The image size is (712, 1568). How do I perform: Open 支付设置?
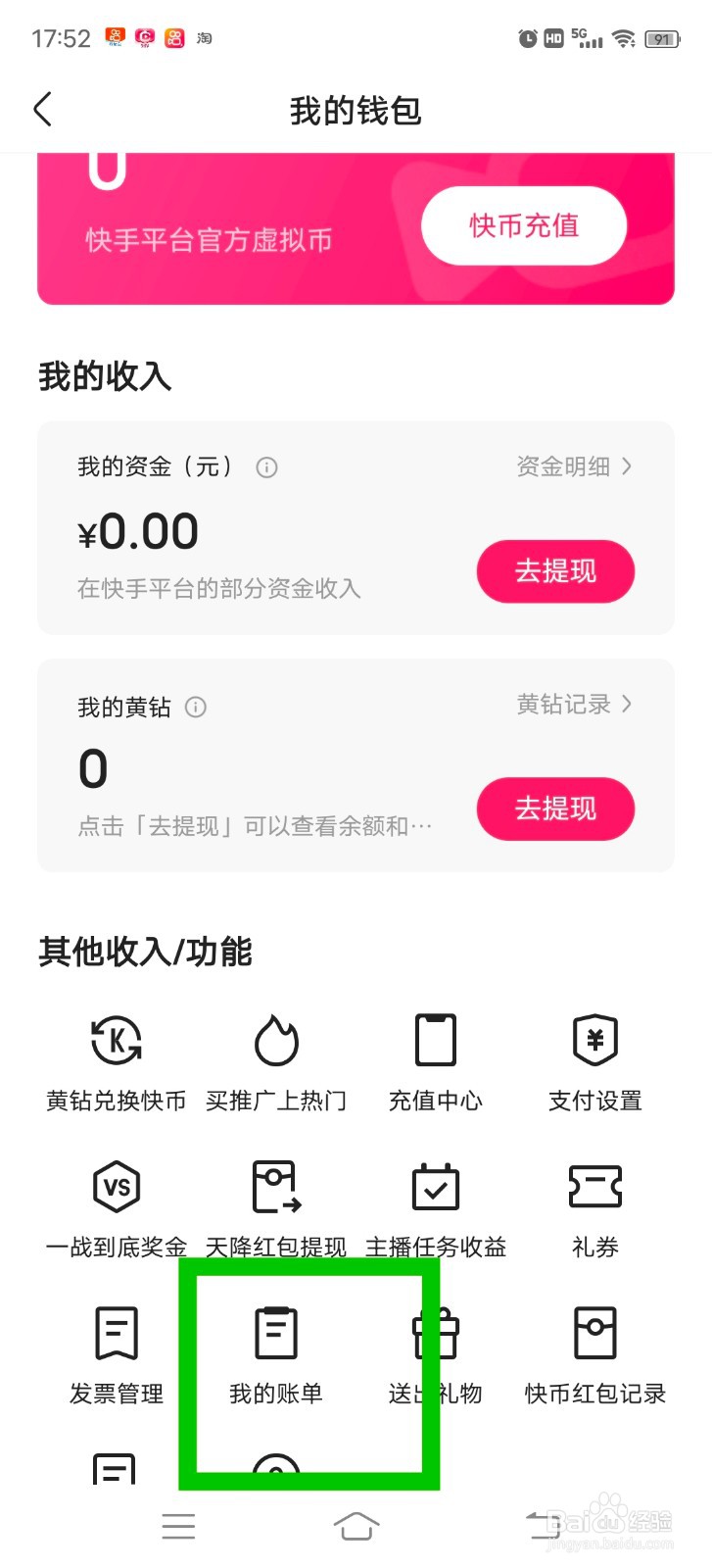point(595,1062)
